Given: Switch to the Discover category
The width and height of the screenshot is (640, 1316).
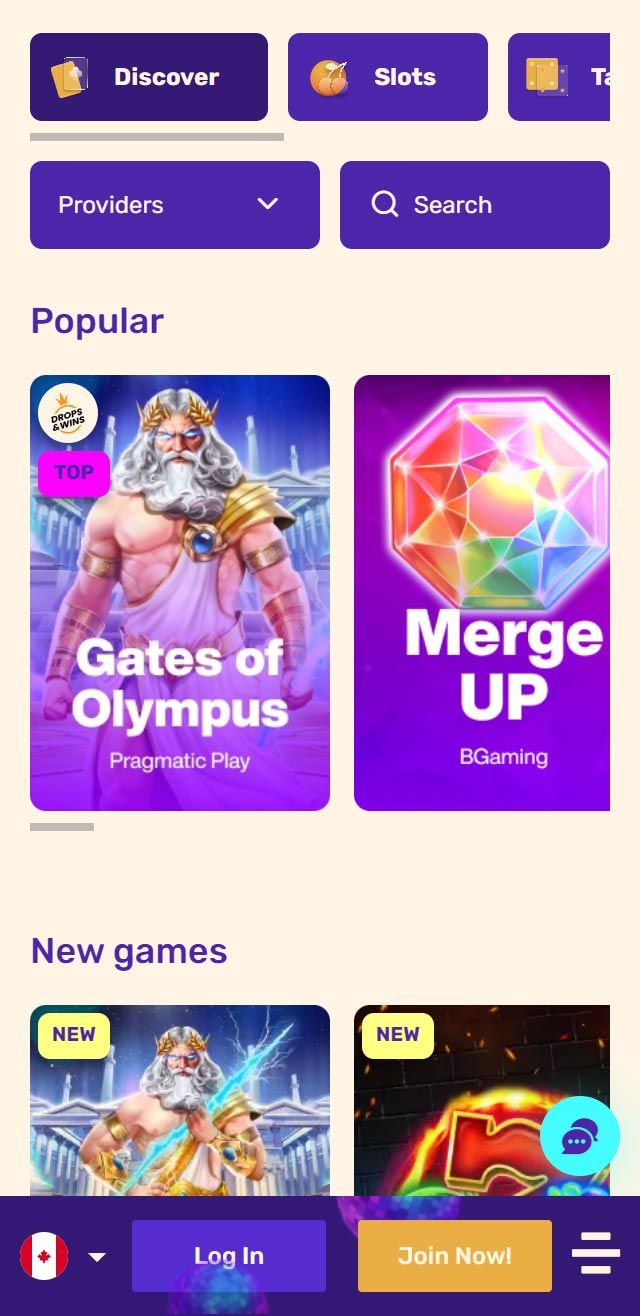Looking at the screenshot, I should point(149,77).
